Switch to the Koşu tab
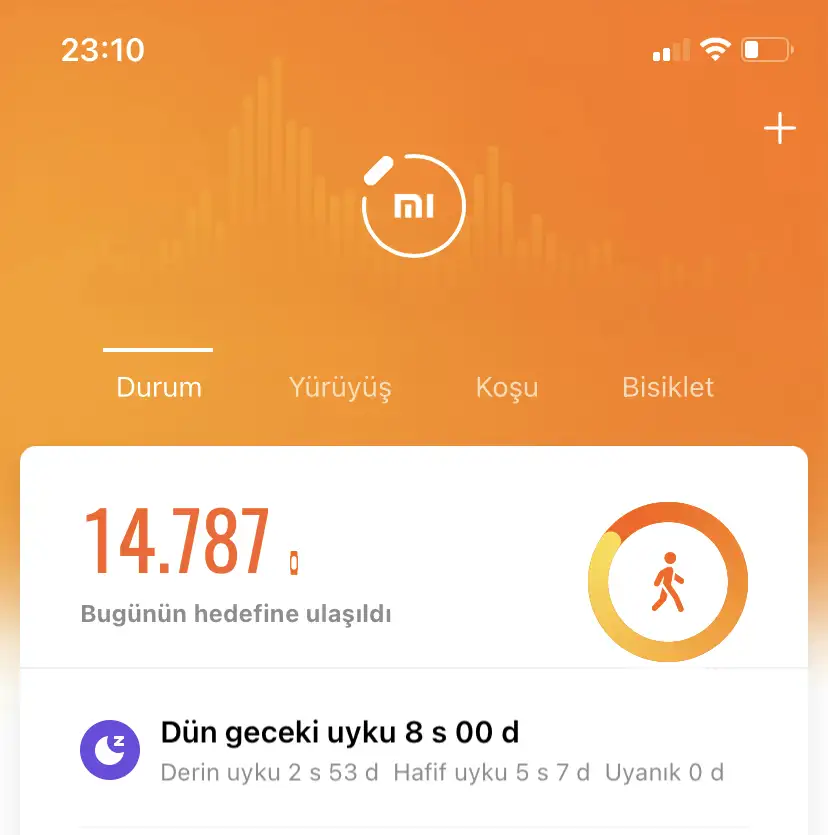The height and width of the screenshot is (835, 828). (506, 387)
